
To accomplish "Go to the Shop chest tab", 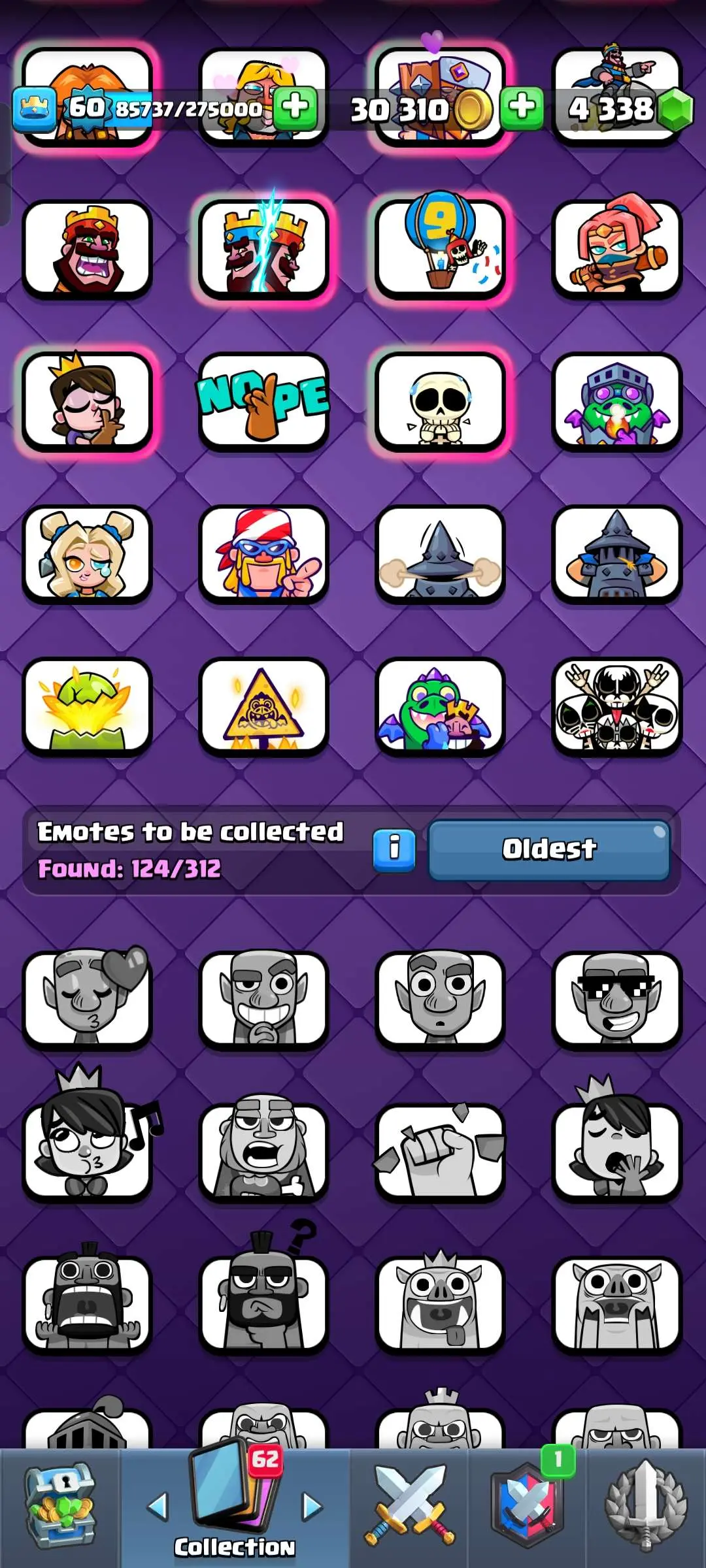I will pos(60,1506).
